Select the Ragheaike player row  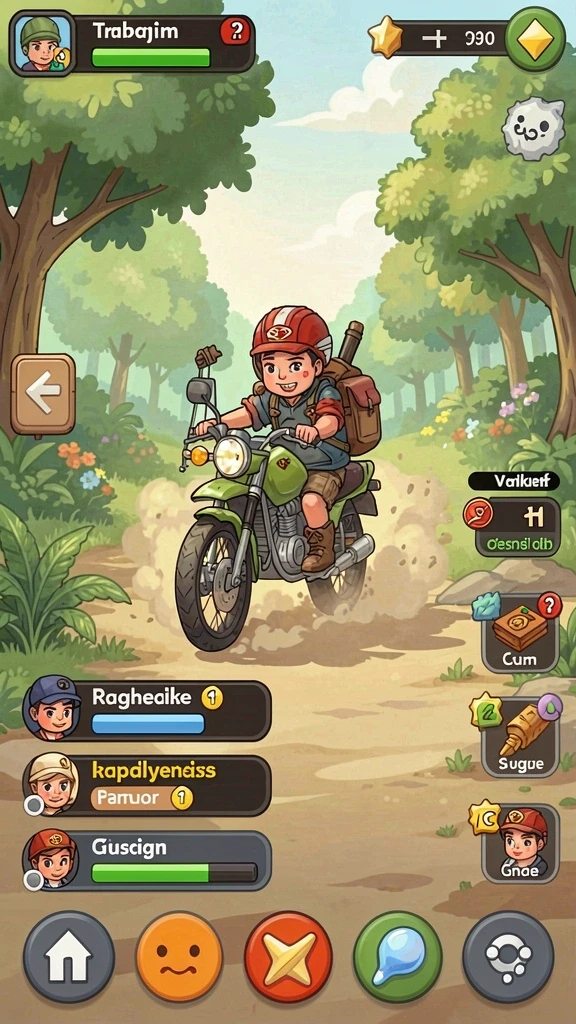(x=148, y=711)
